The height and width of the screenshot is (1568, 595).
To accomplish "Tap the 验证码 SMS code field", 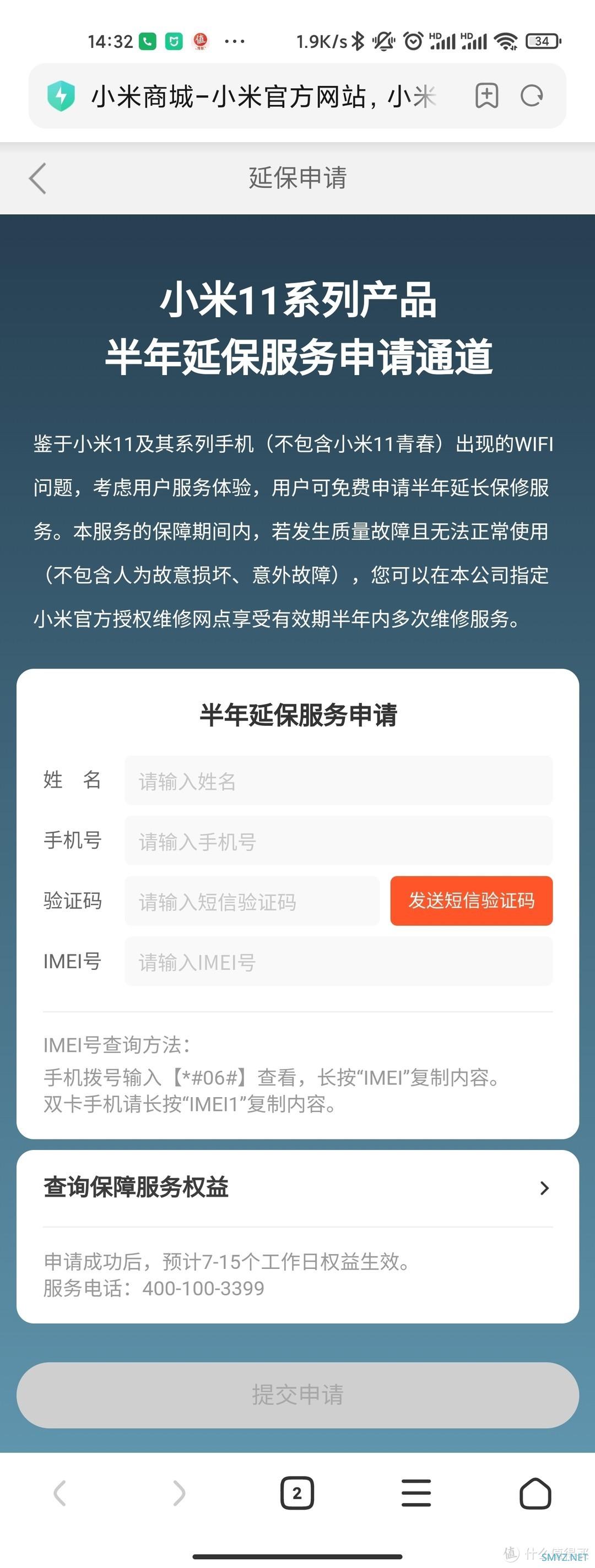I will pos(252,902).
